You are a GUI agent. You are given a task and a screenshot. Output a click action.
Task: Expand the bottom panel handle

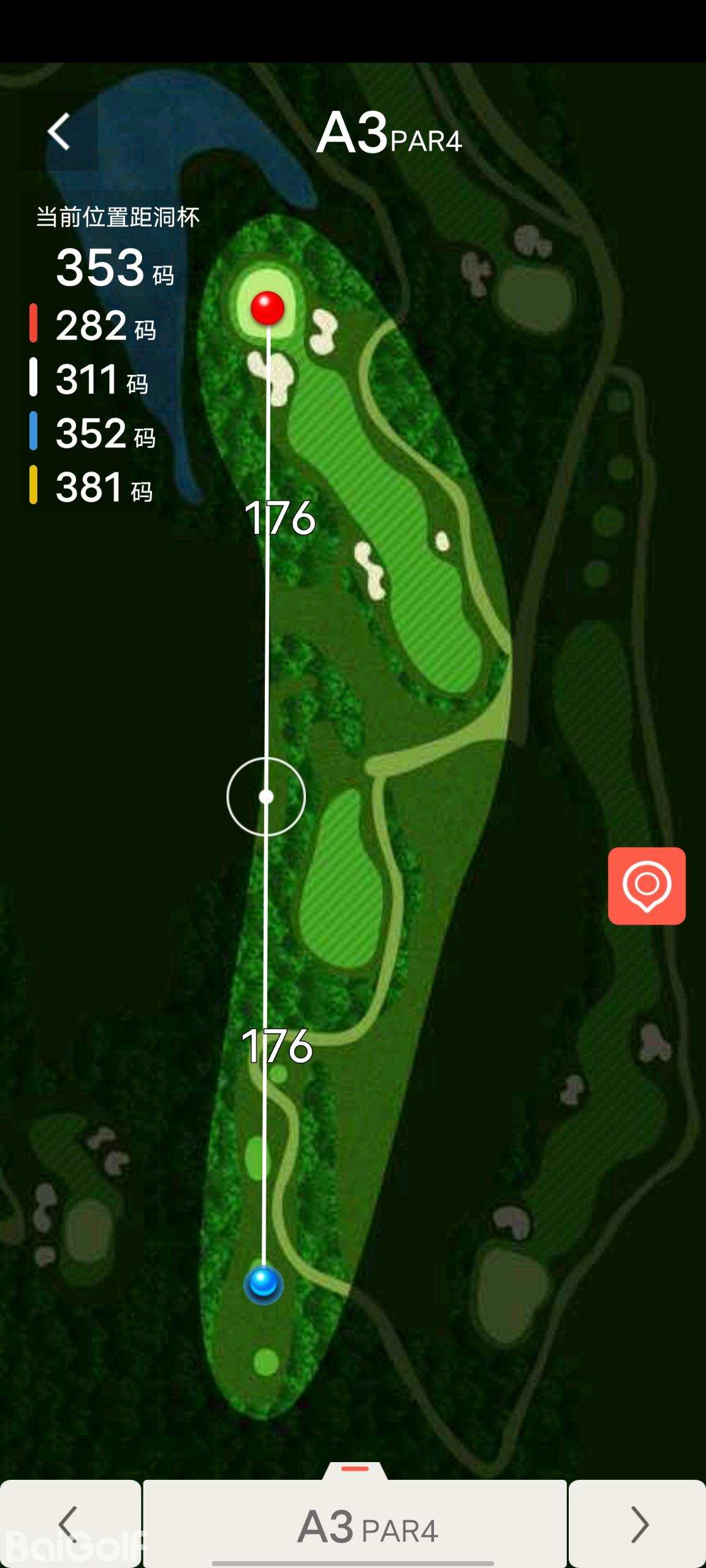click(355, 1469)
